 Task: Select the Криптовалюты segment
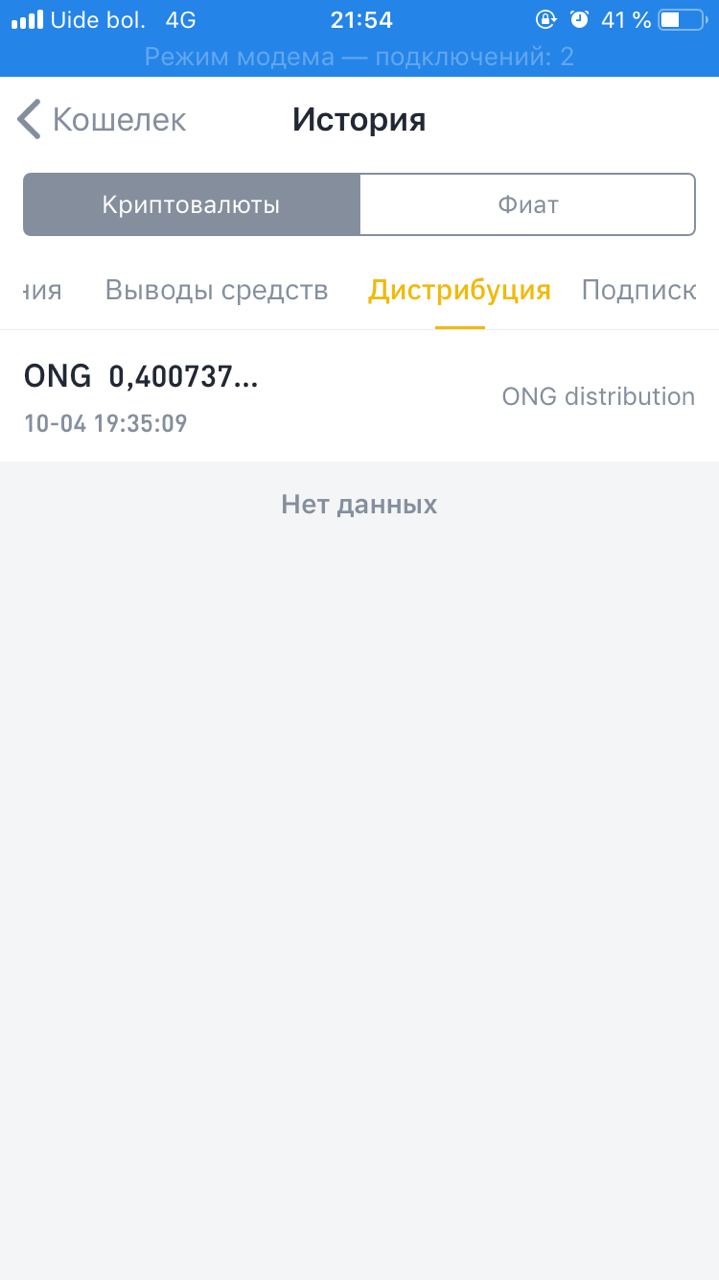pyautogui.click(x=191, y=205)
